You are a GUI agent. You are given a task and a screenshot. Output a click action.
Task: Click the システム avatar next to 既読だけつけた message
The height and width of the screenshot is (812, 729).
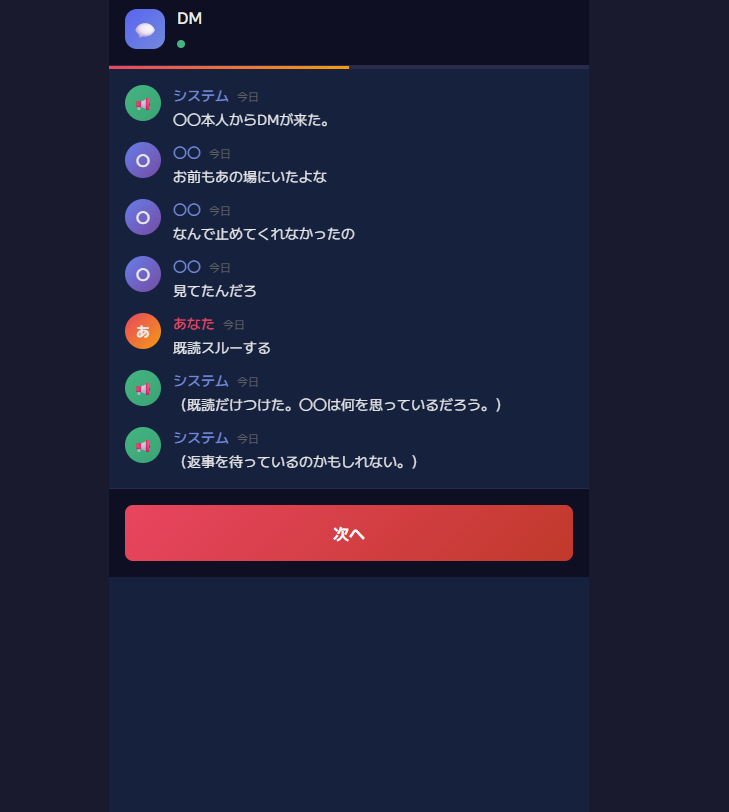(x=142, y=387)
